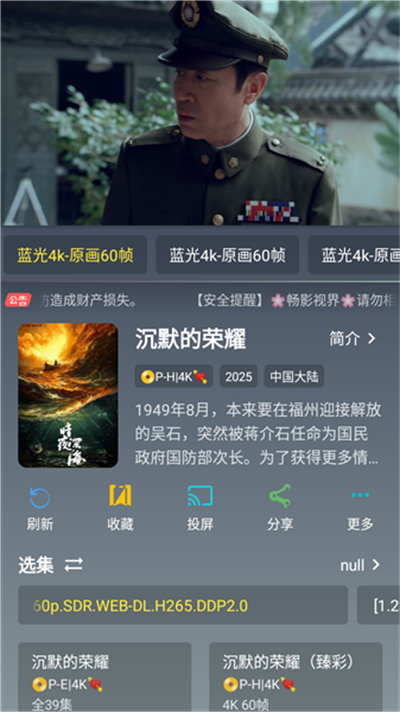Play the SDR.WEB-DL.H265.DDP2.0 episode
The height and width of the screenshot is (712, 400).
[183, 605]
